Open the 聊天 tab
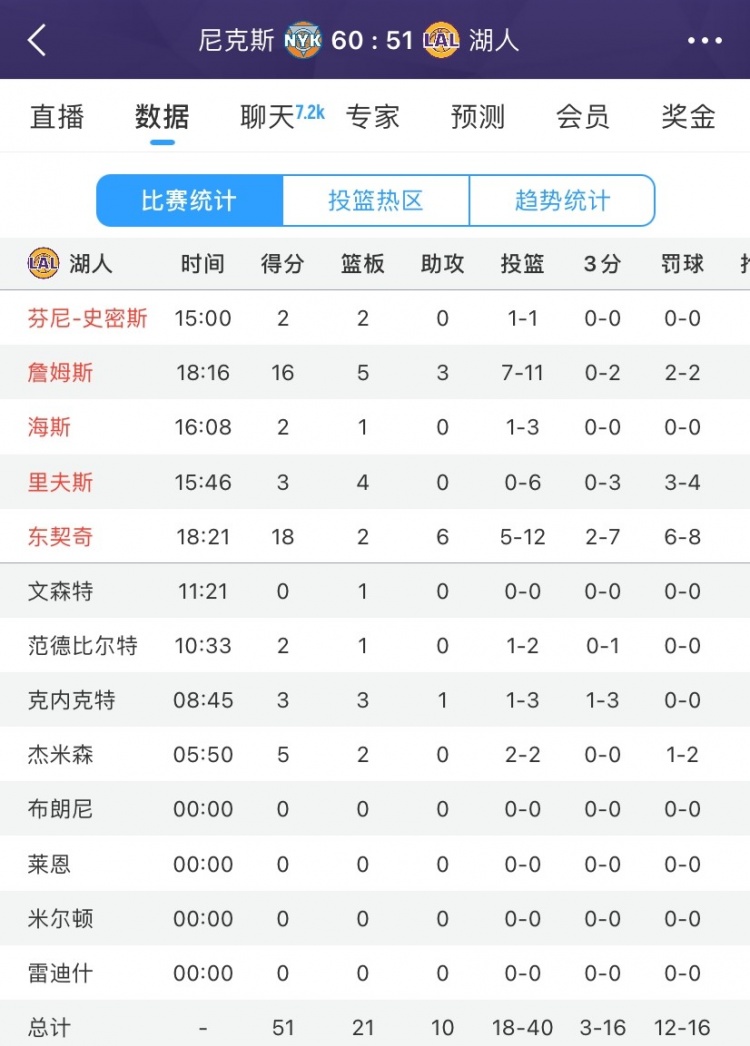This screenshot has width=750, height=1046. coord(268,117)
